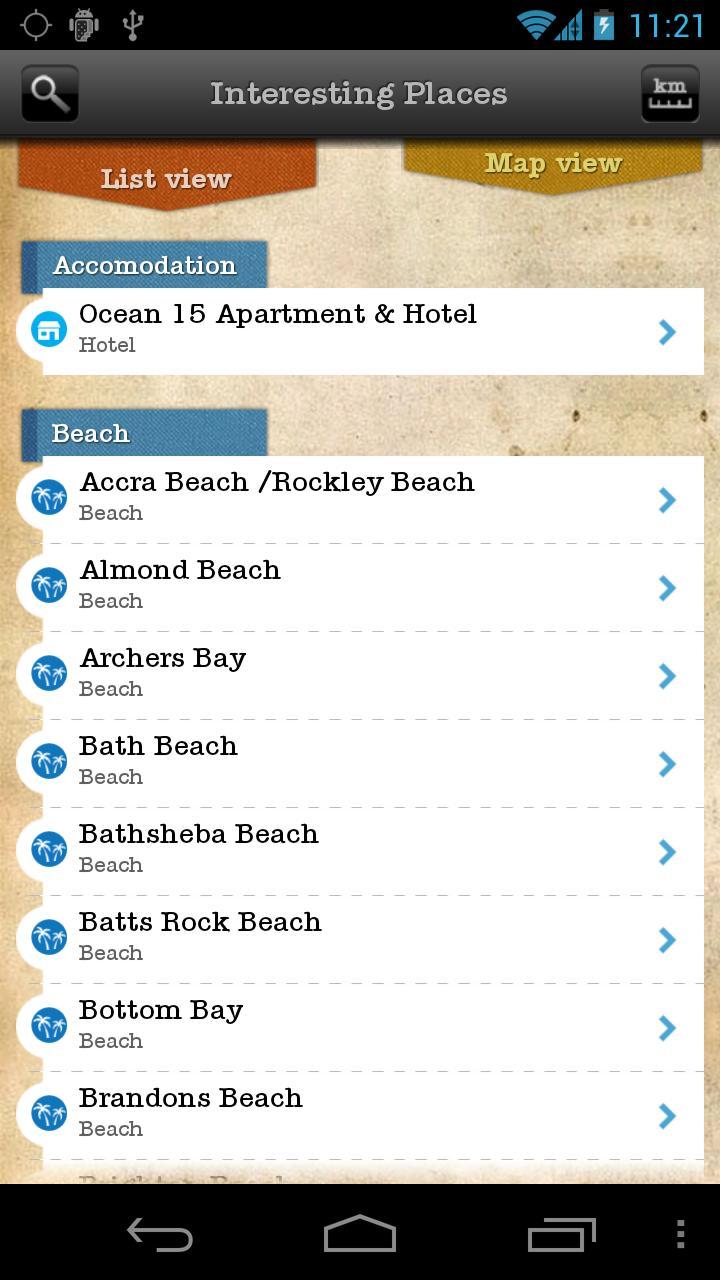Click the beach icon next to Bottom Bay
This screenshot has height=1280, width=720.
click(x=47, y=1024)
